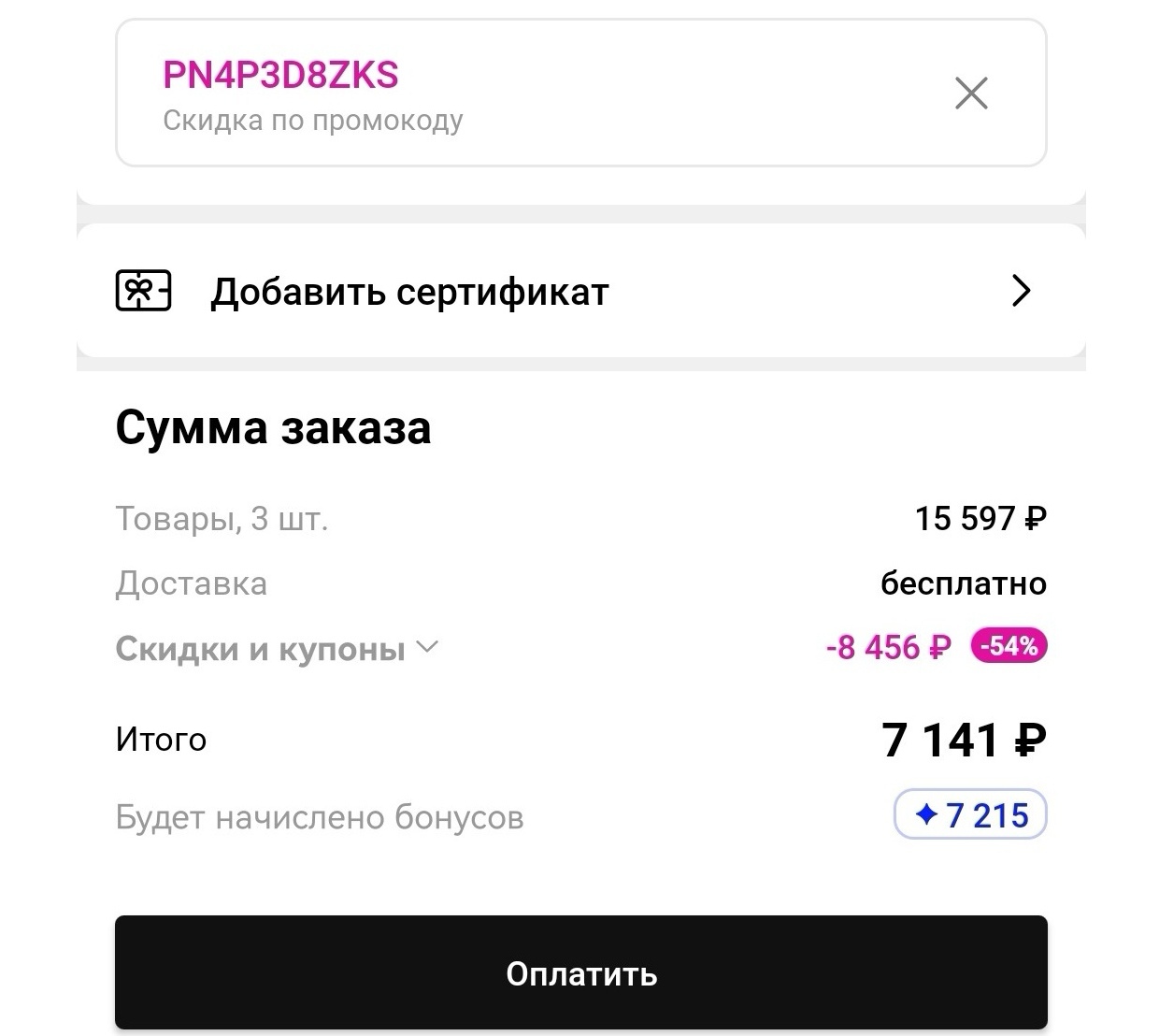Open "Добавить сертификат" row
This screenshot has width=1159, height=1036.
click(579, 292)
